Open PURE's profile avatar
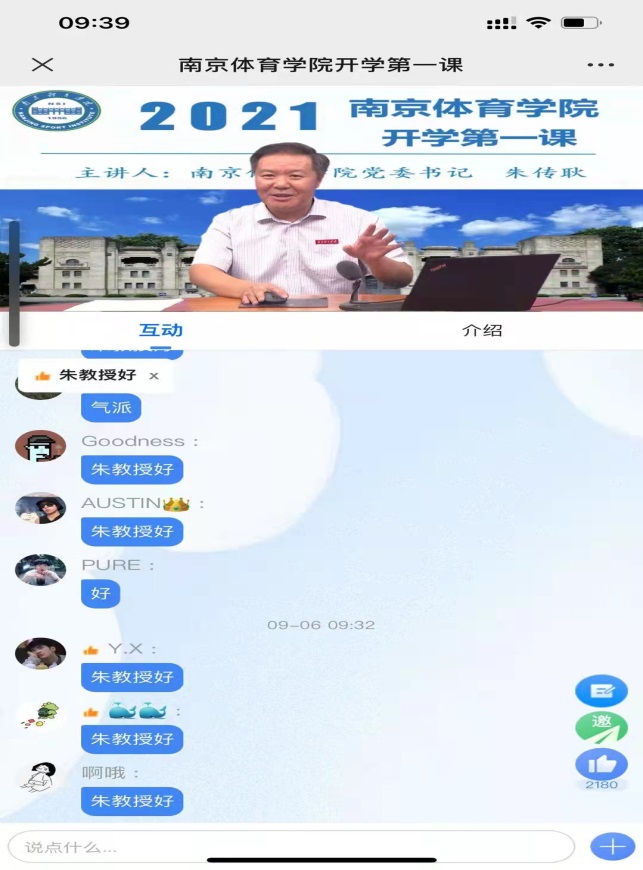This screenshot has height=870, width=643. coord(40,569)
